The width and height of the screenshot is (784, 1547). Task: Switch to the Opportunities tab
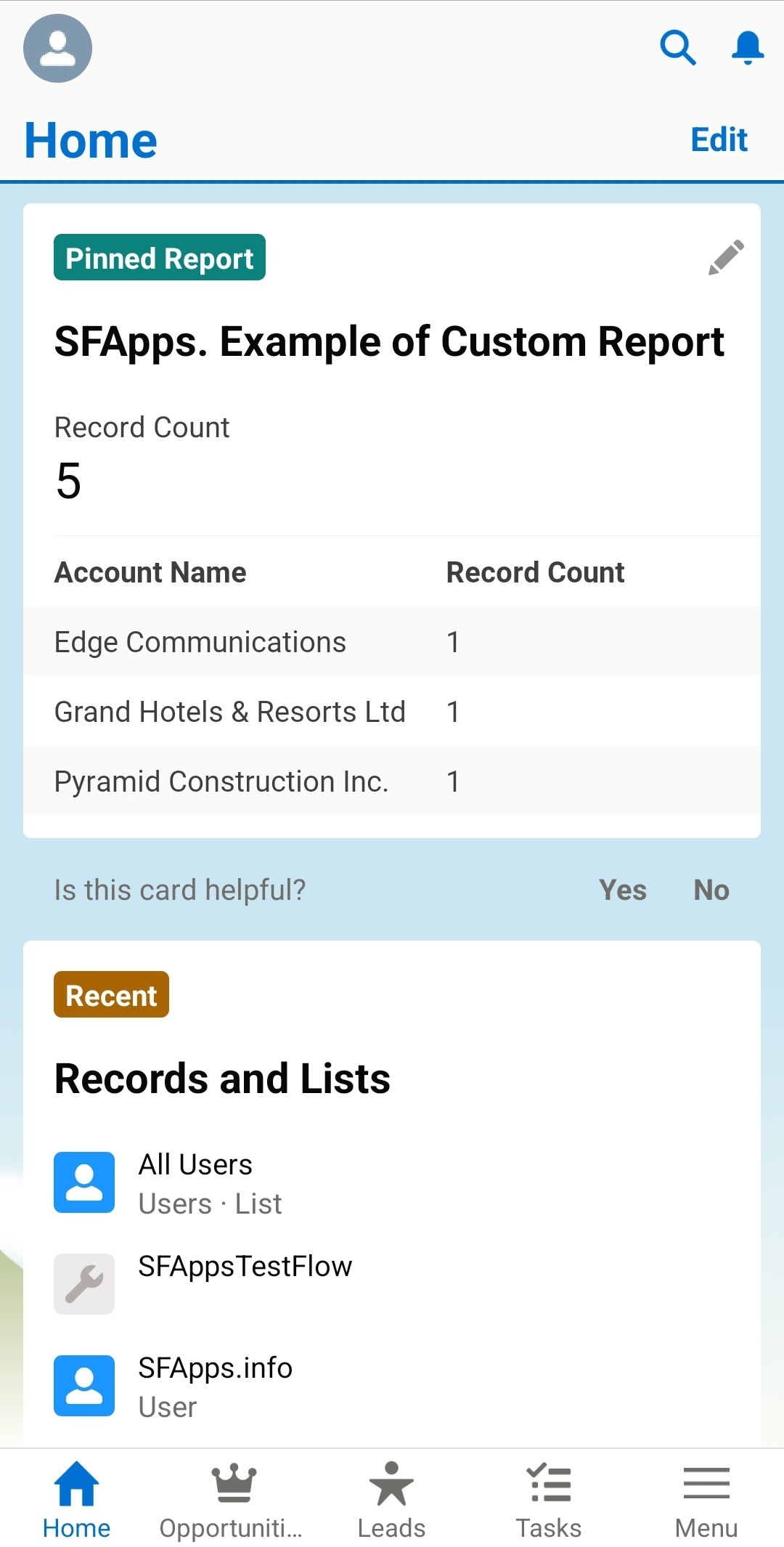tap(232, 1499)
